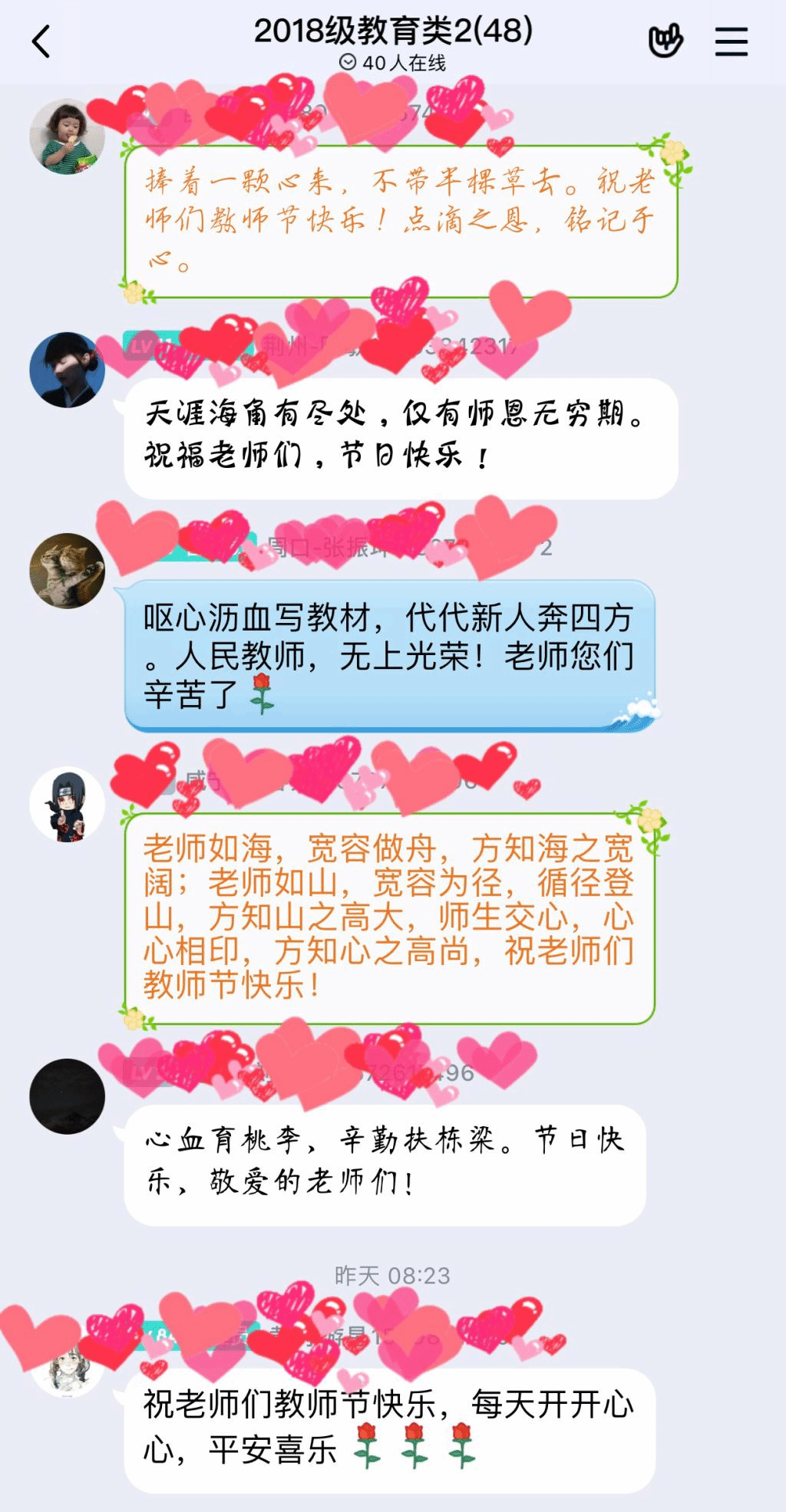Tap the cats avatar beside 呕心沥血写教材 message

67,571
